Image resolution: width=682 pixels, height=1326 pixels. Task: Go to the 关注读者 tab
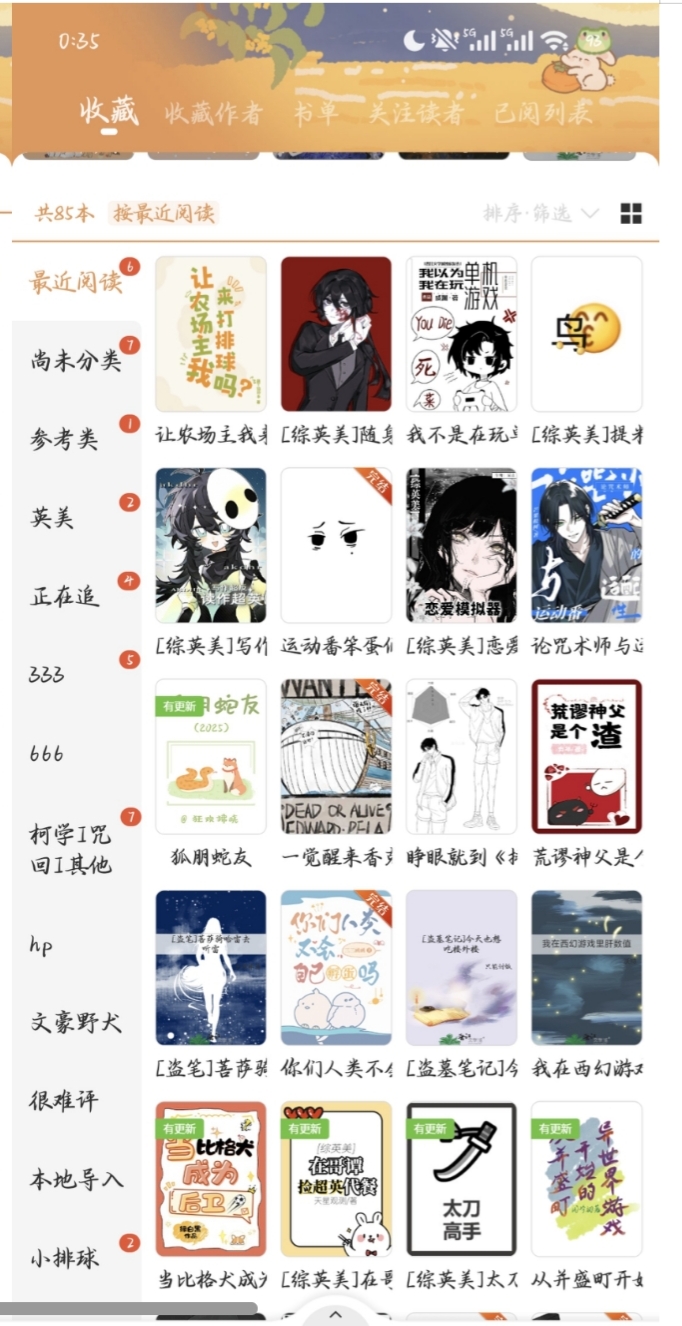[x=416, y=114]
